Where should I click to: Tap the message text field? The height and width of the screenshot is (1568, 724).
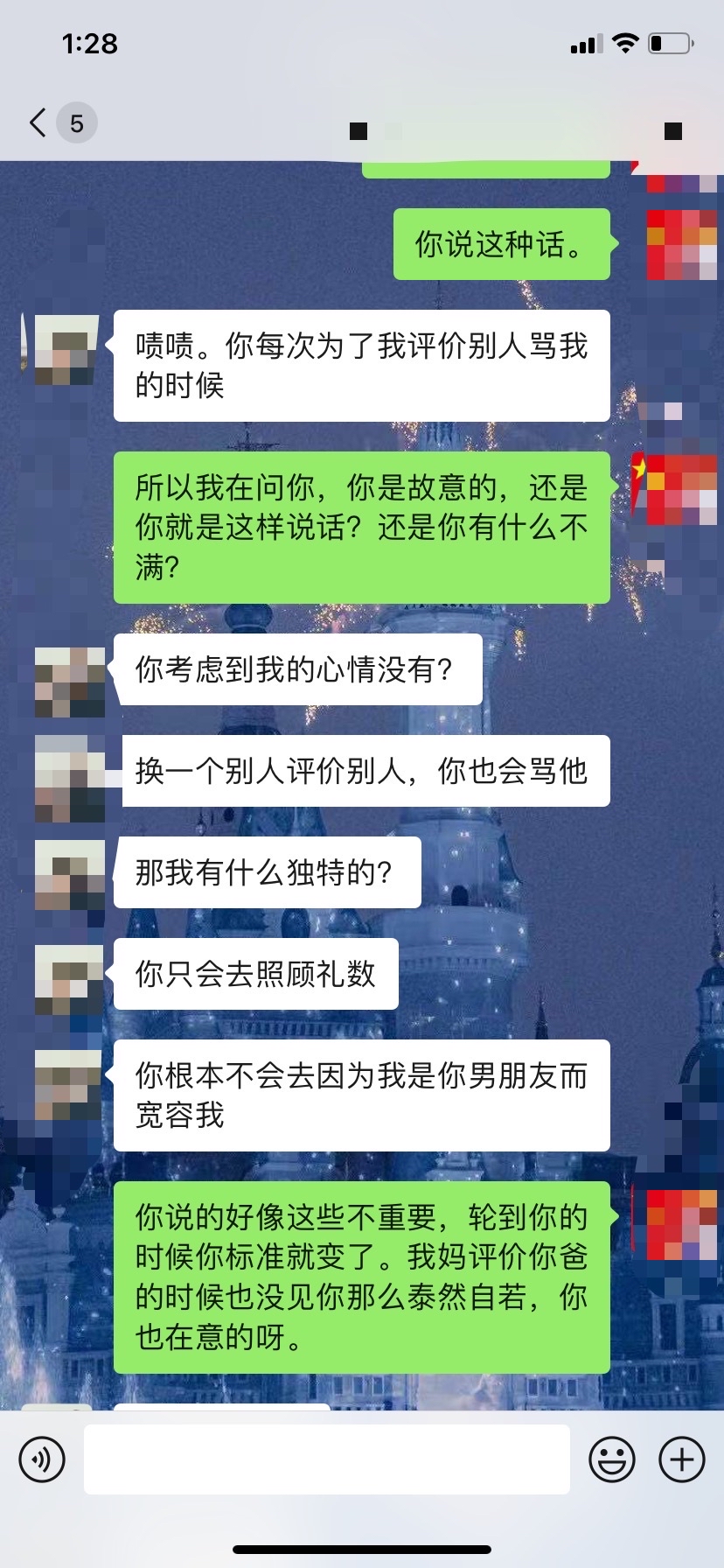pos(326,1459)
